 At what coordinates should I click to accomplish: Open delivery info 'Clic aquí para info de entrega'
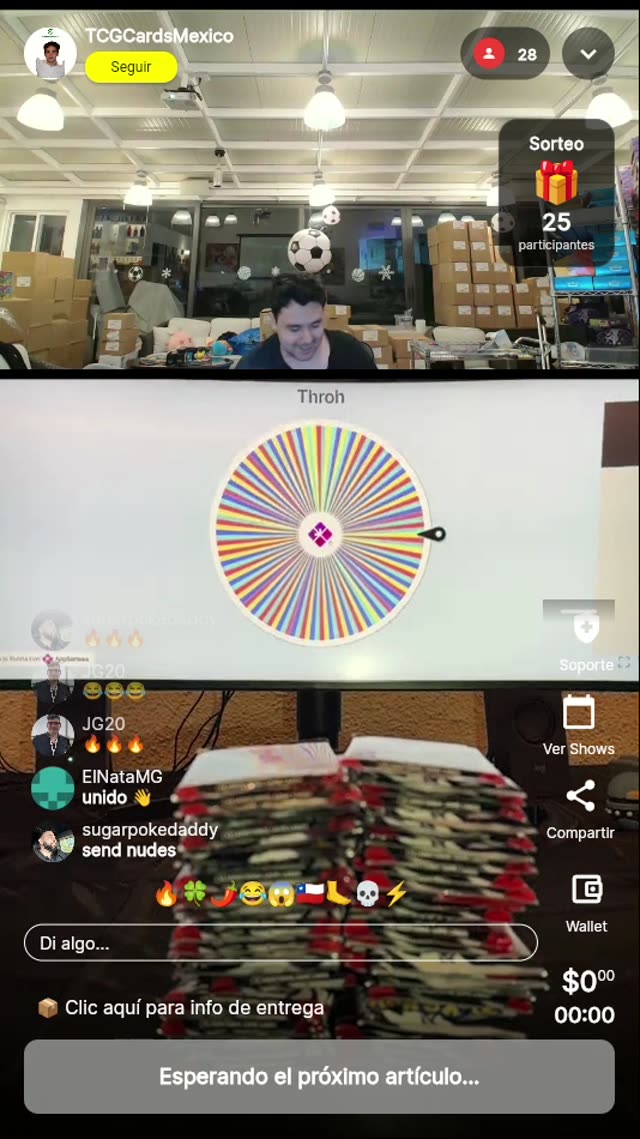[182, 1008]
